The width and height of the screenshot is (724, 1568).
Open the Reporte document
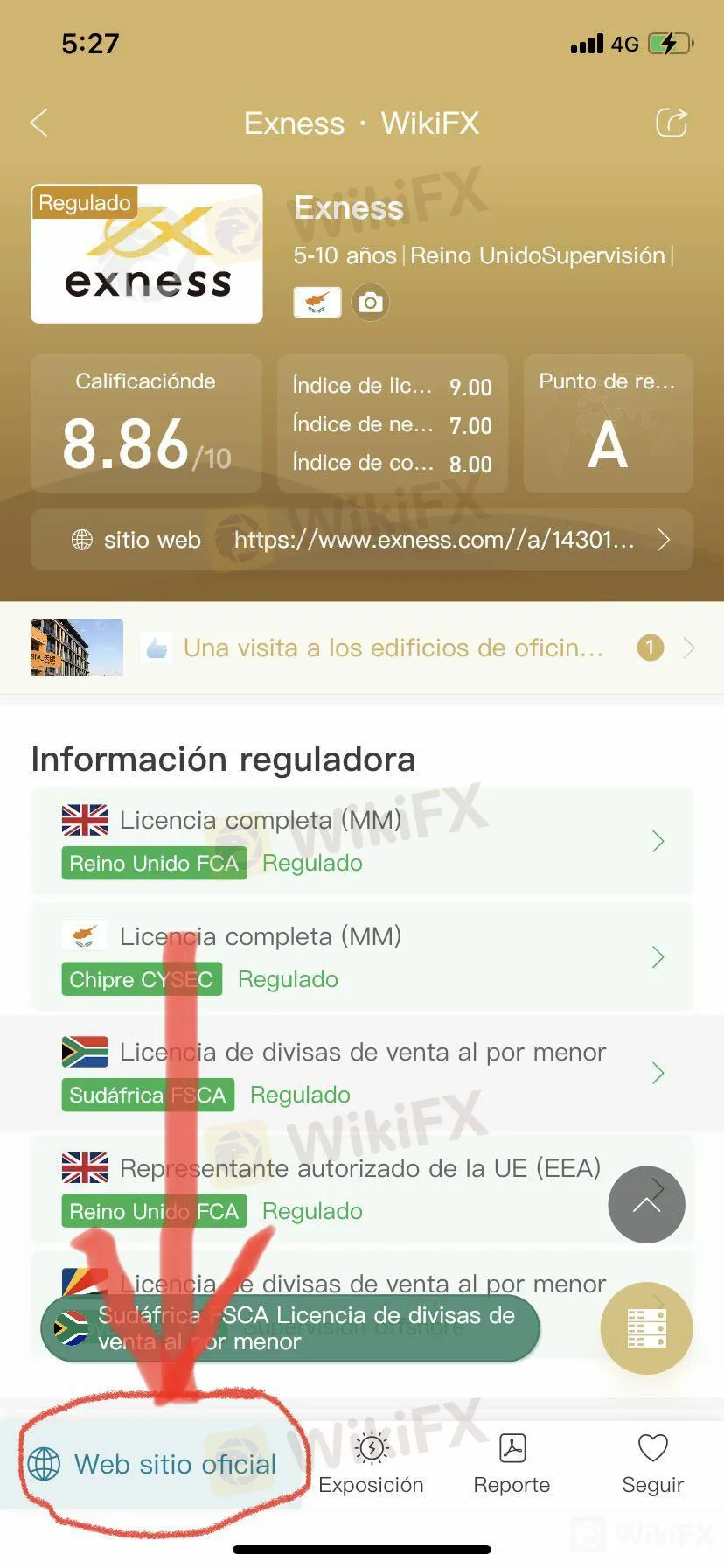click(512, 1465)
